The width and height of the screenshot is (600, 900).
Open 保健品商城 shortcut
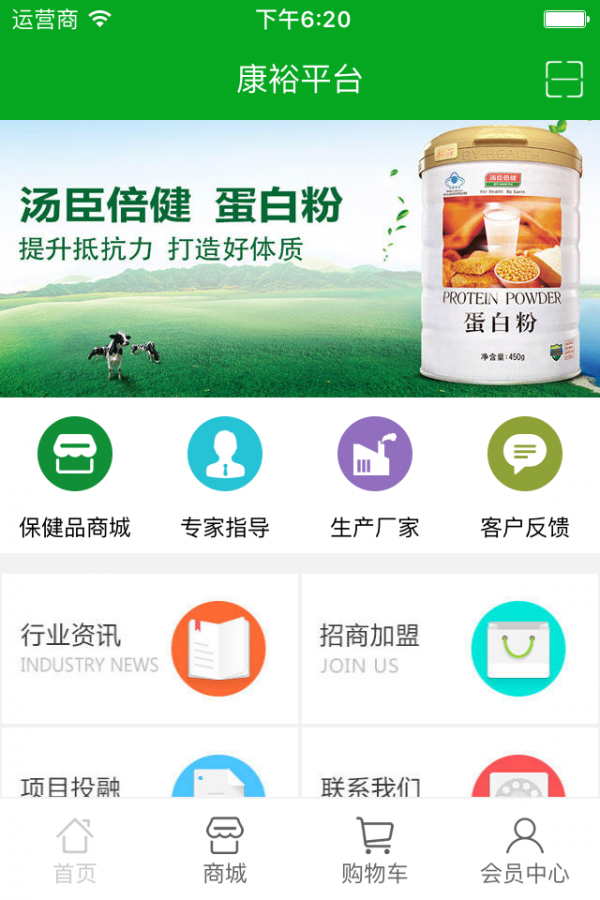click(75, 476)
